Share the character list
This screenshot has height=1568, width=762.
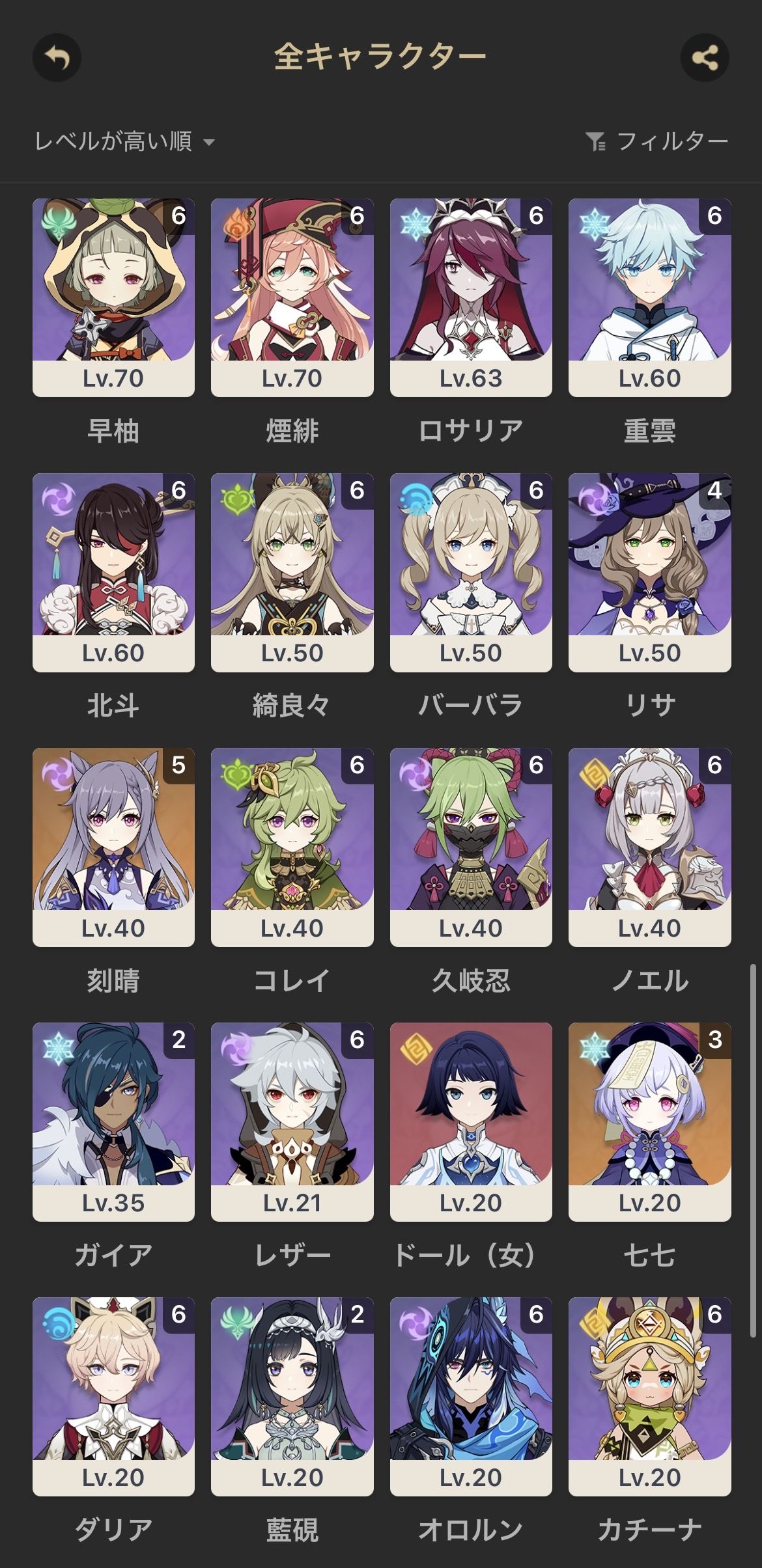[x=704, y=58]
